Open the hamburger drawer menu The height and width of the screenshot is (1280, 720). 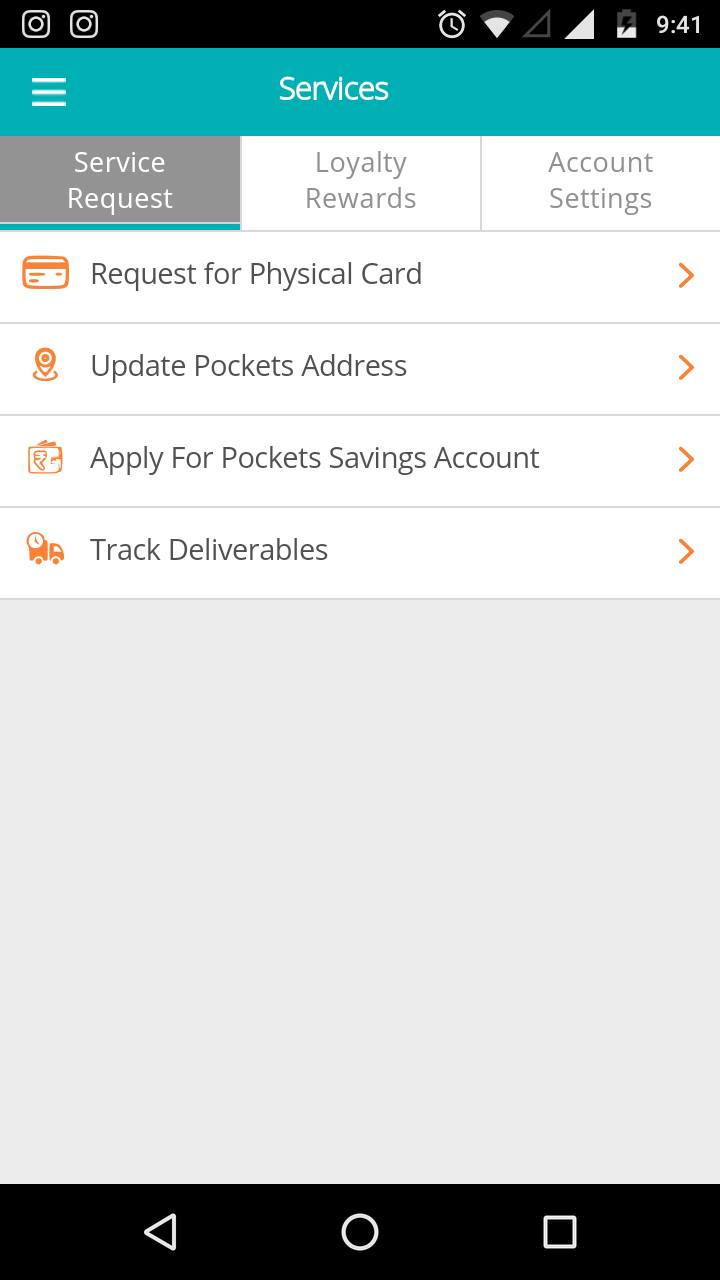48,92
